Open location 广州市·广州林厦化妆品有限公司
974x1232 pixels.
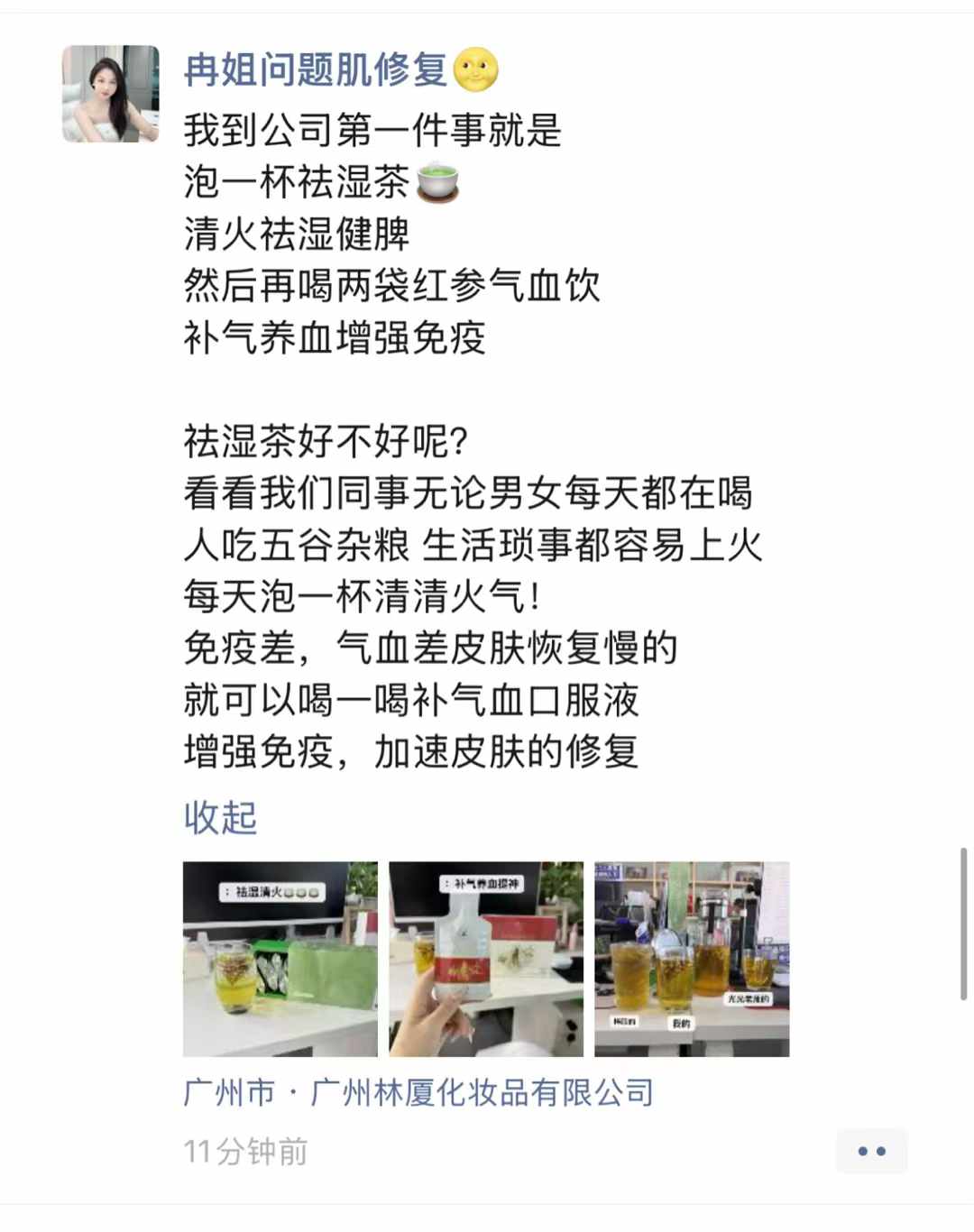418,1093
